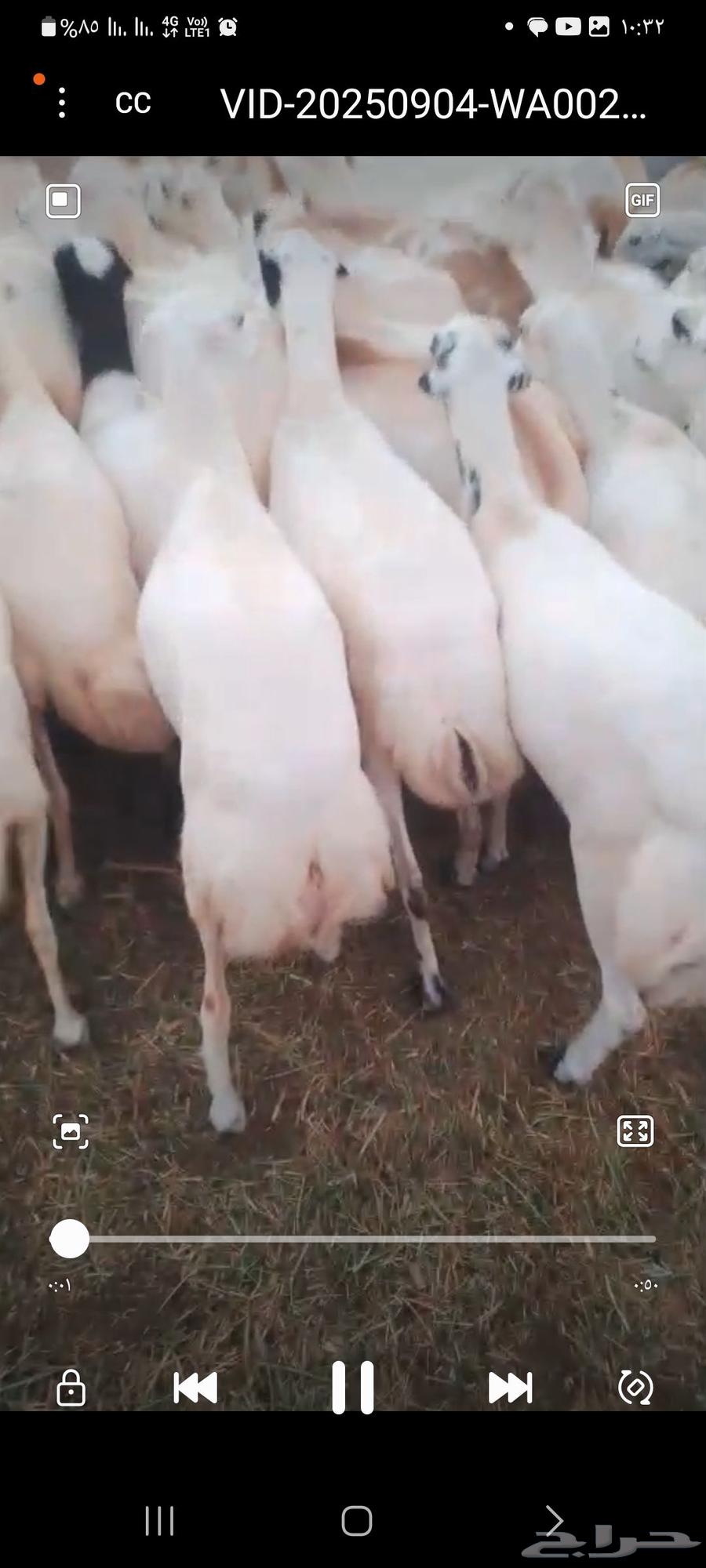Toggle CC captions
The width and height of the screenshot is (706, 1568).
coord(133,103)
